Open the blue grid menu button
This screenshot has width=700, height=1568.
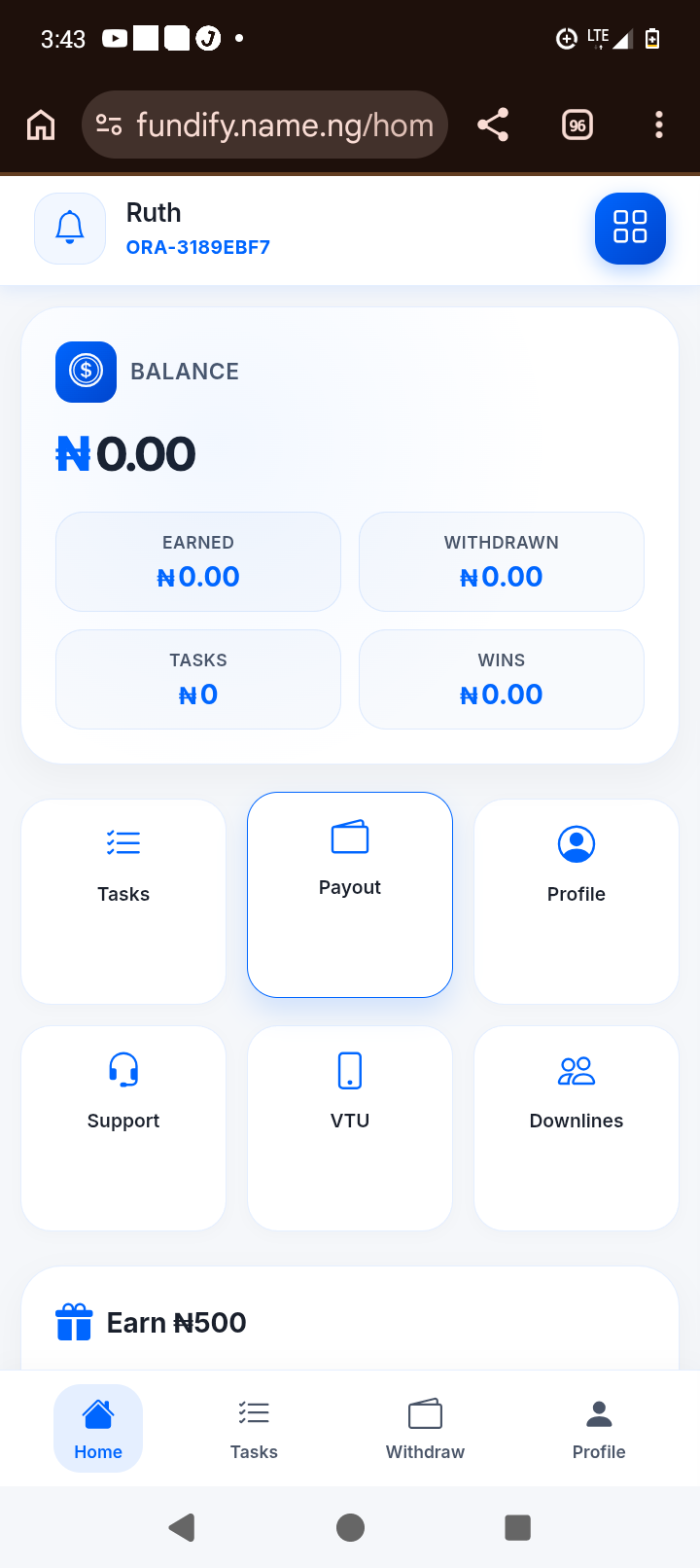click(x=630, y=229)
